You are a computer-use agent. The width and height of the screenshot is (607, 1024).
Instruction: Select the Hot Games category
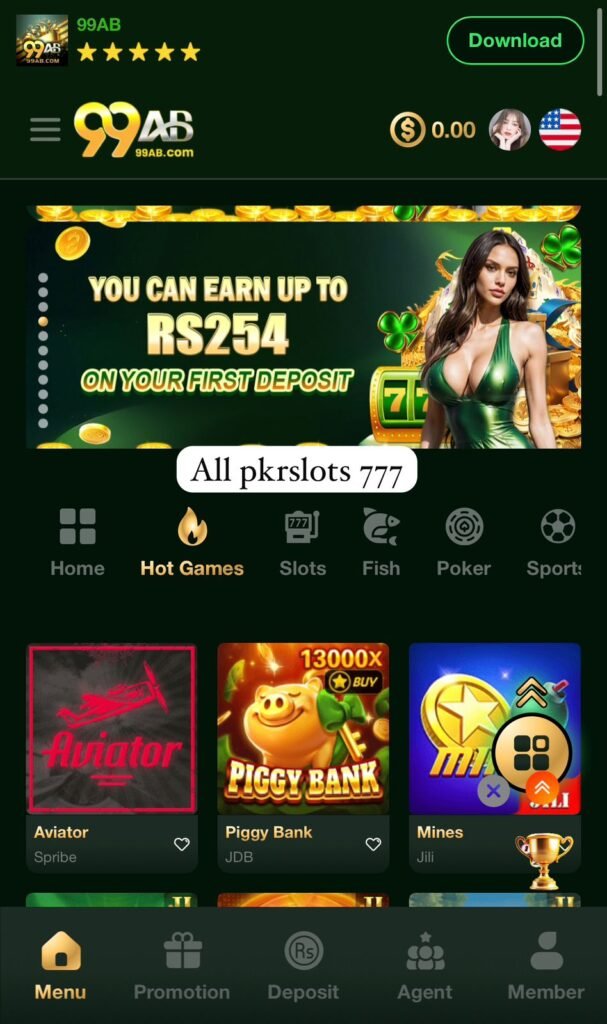[x=192, y=543]
